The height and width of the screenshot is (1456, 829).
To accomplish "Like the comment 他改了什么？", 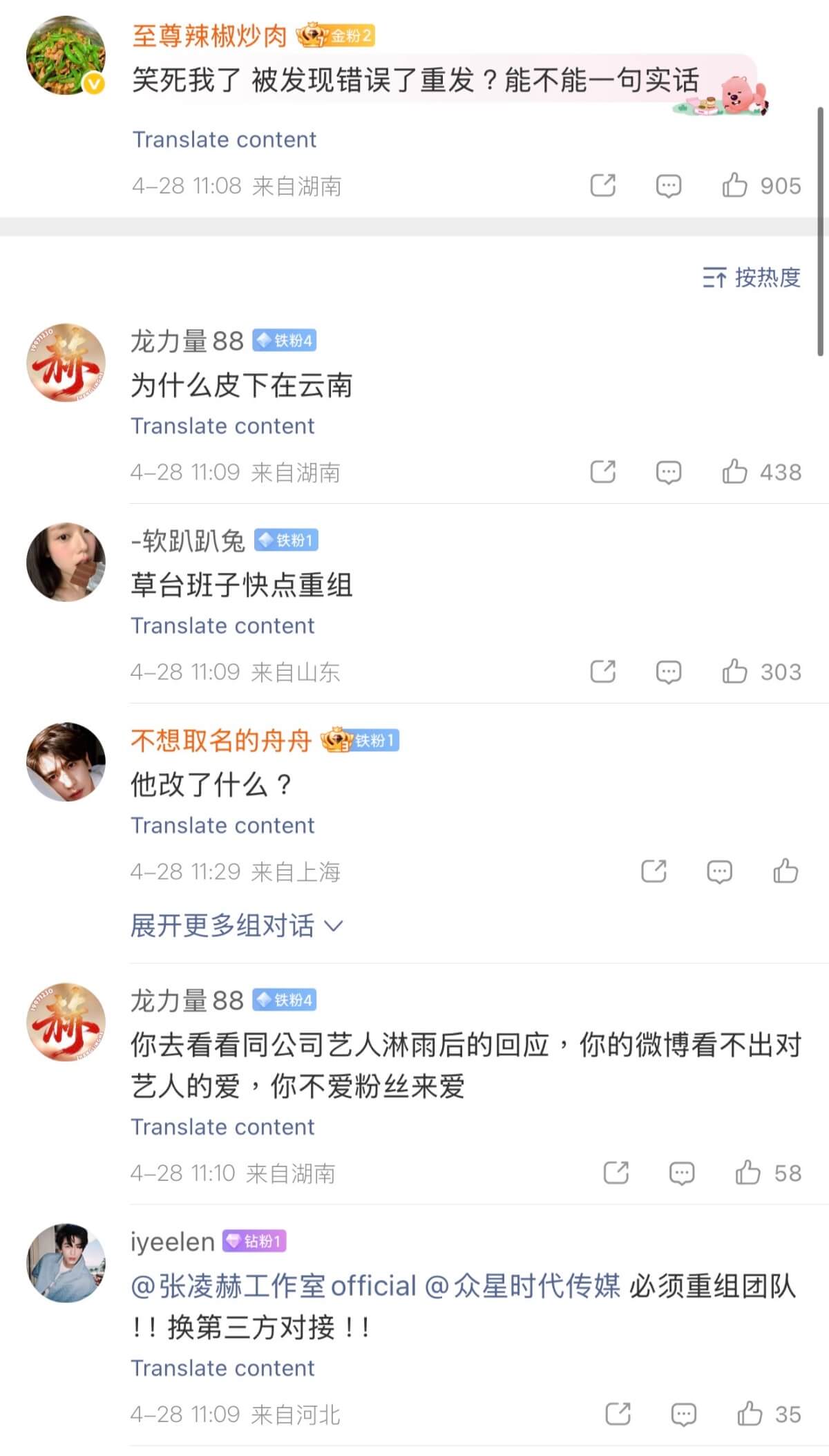I will coord(785,871).
